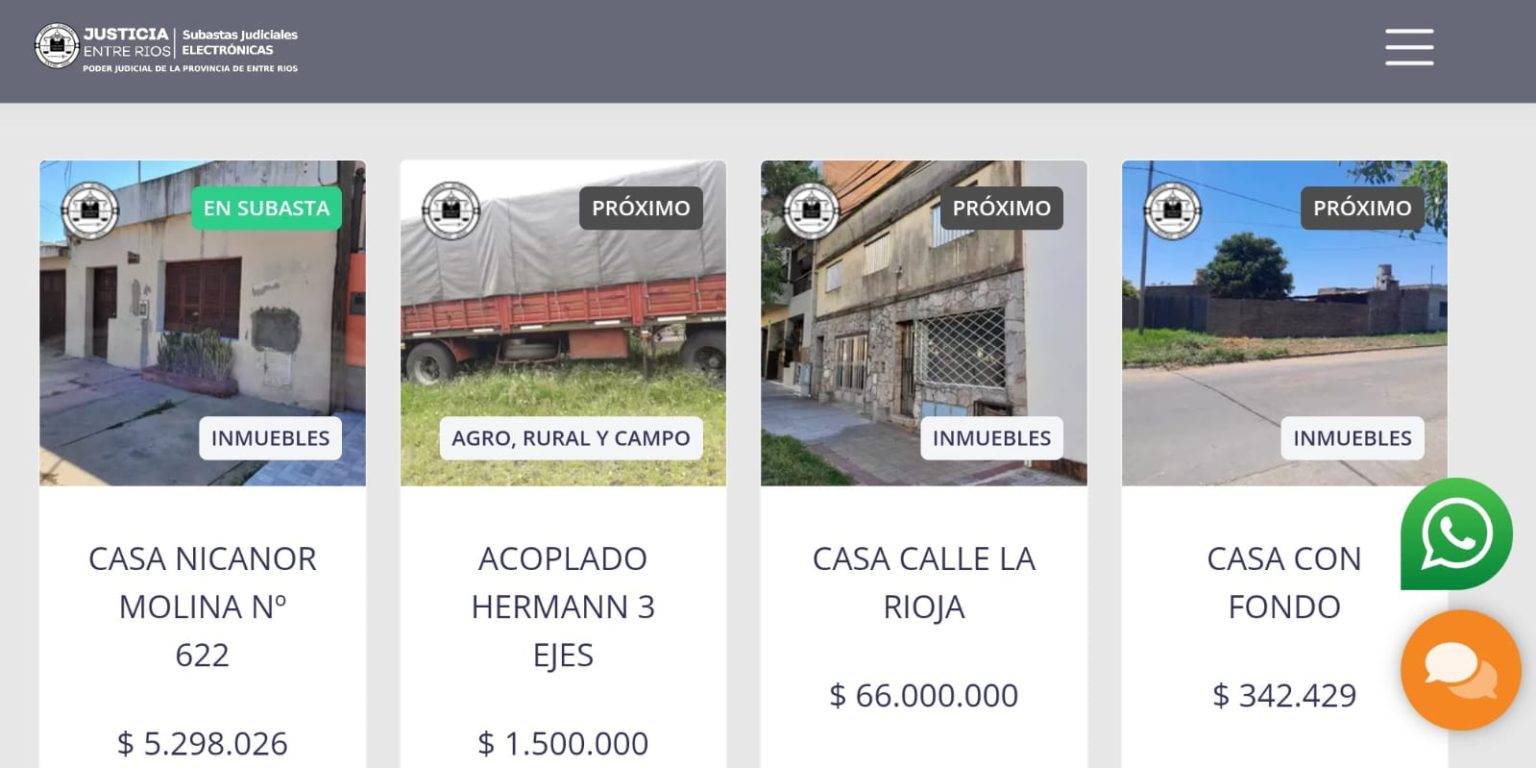Open the Casa Nicanor Molina Nº 622 listing

tap(202, 605)
